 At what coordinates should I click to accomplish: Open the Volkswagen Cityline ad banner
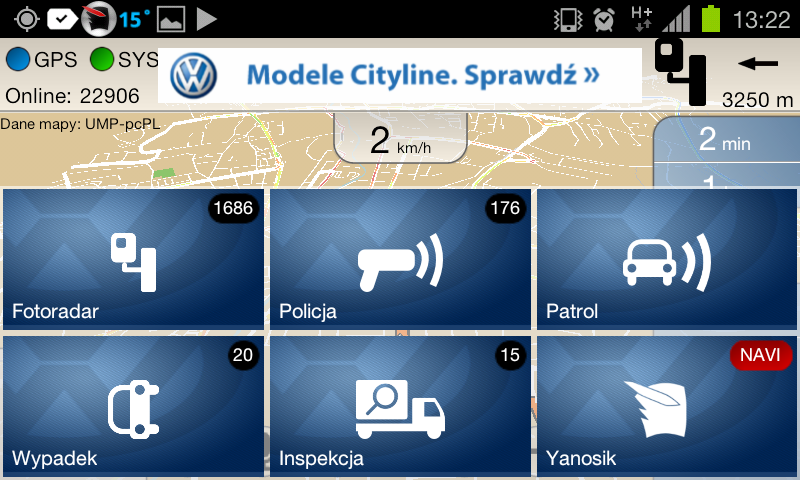[x=400, y=75]
